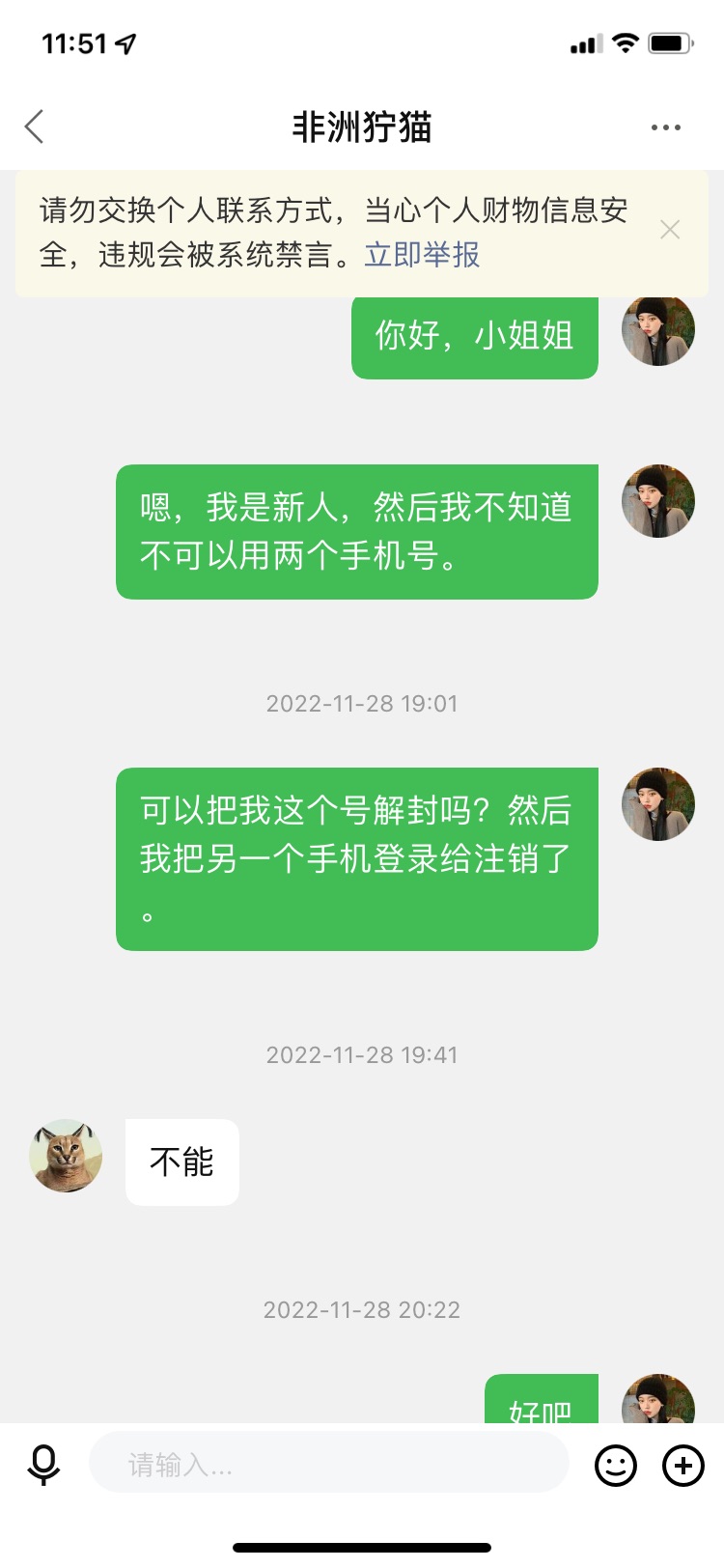Open the caracal cat avatar's profile
The image size is (724, 1568).
click(66, 1156)
